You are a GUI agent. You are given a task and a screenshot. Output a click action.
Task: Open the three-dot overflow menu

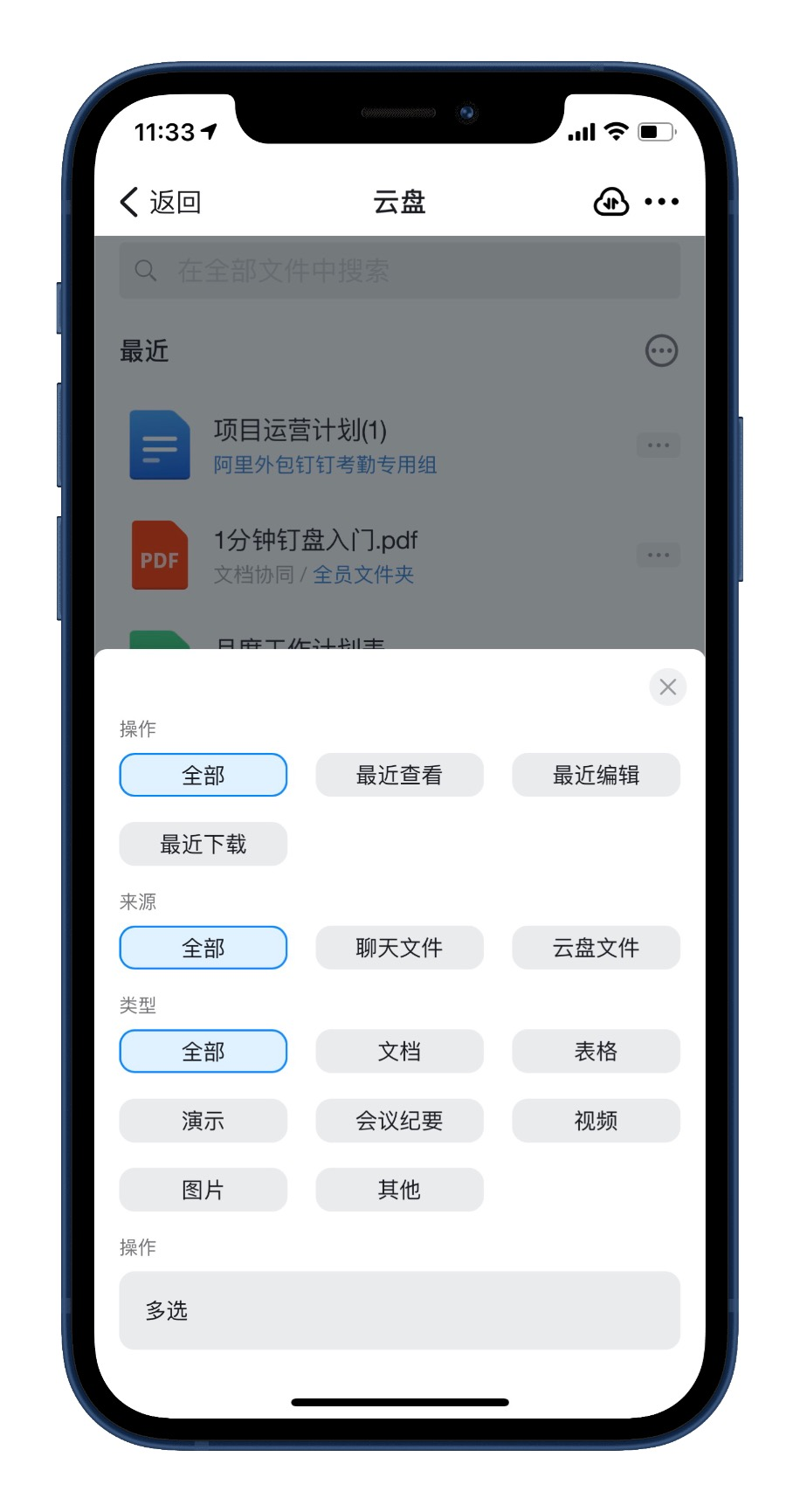click(x=661, y=202)
